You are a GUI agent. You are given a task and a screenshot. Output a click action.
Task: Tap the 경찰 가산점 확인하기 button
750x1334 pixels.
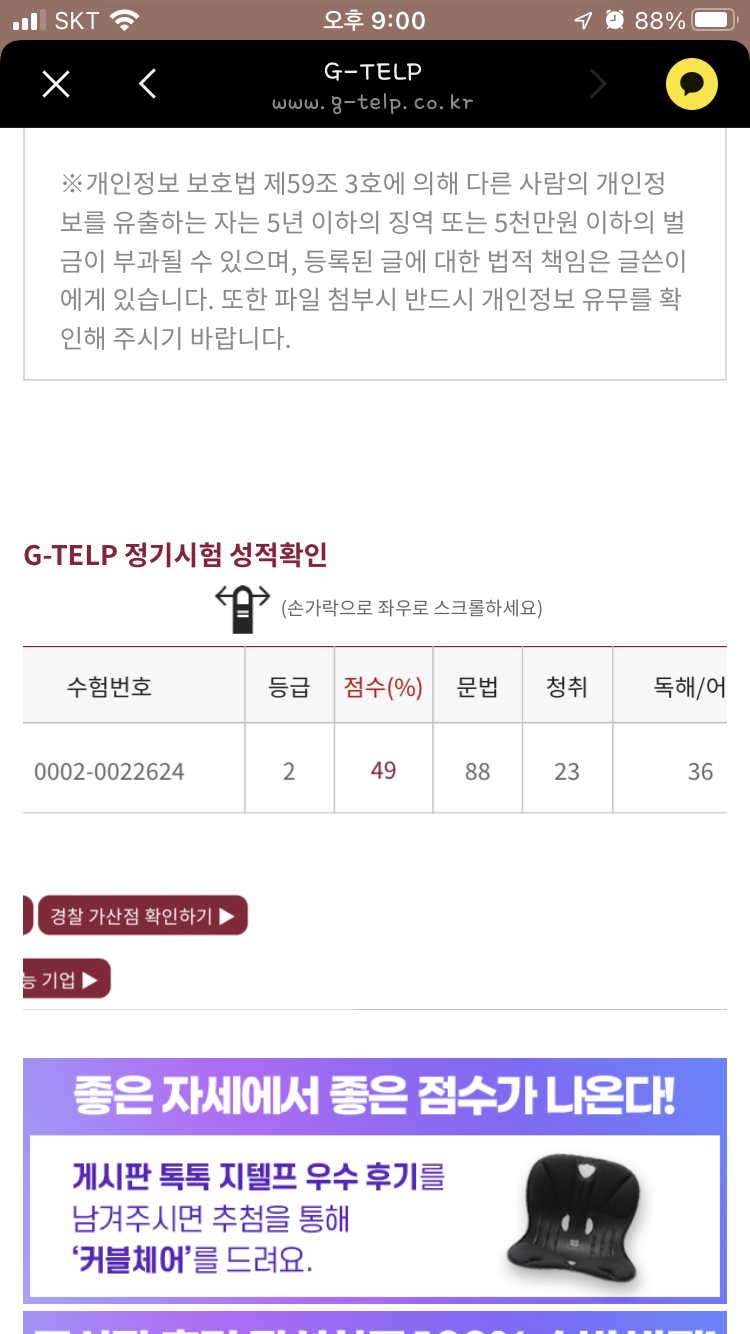point(142,915)
